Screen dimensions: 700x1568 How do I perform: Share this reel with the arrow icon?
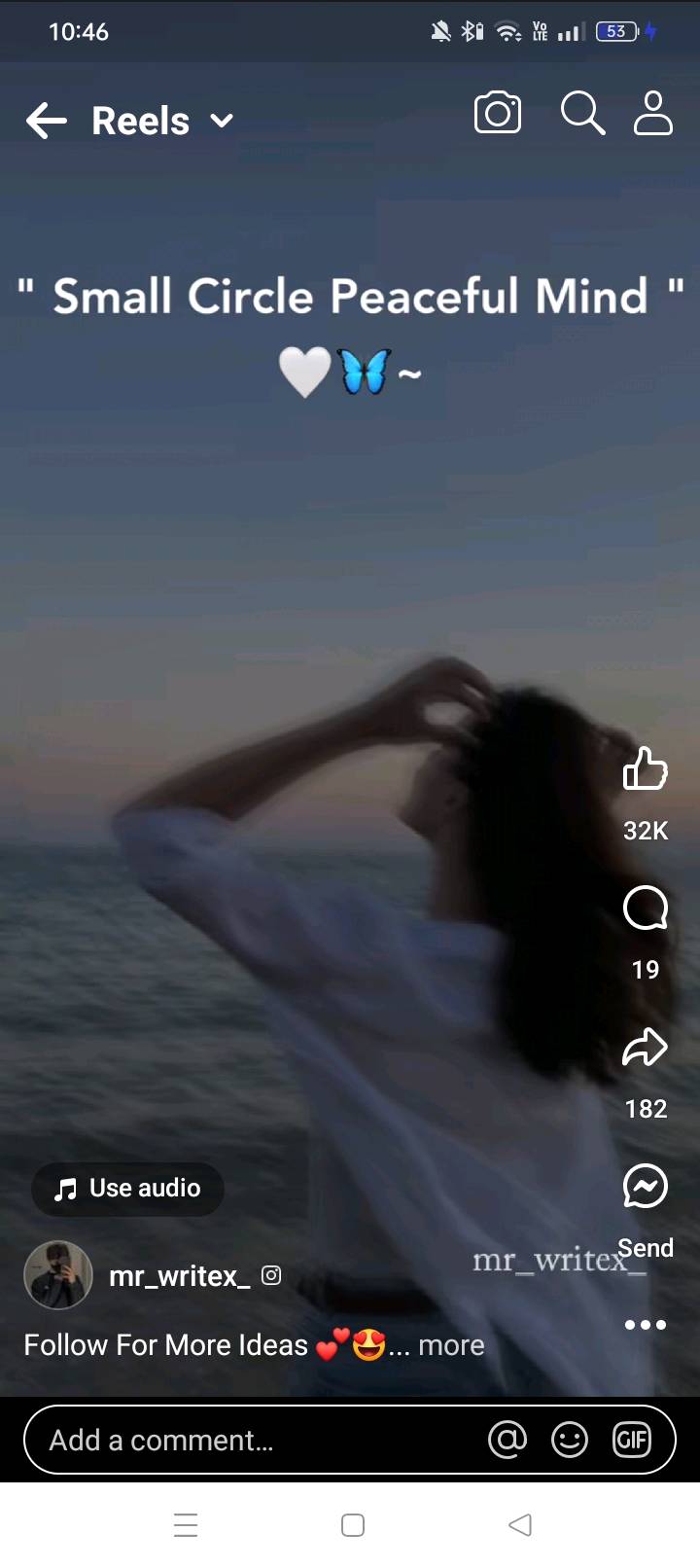[x=646, y=1048]
